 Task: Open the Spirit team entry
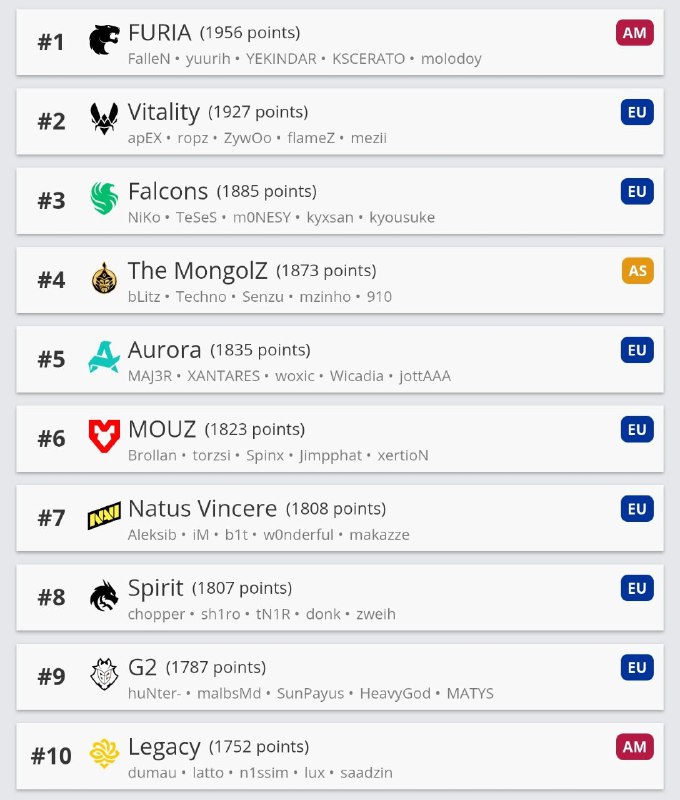click(x=340, y=597)
